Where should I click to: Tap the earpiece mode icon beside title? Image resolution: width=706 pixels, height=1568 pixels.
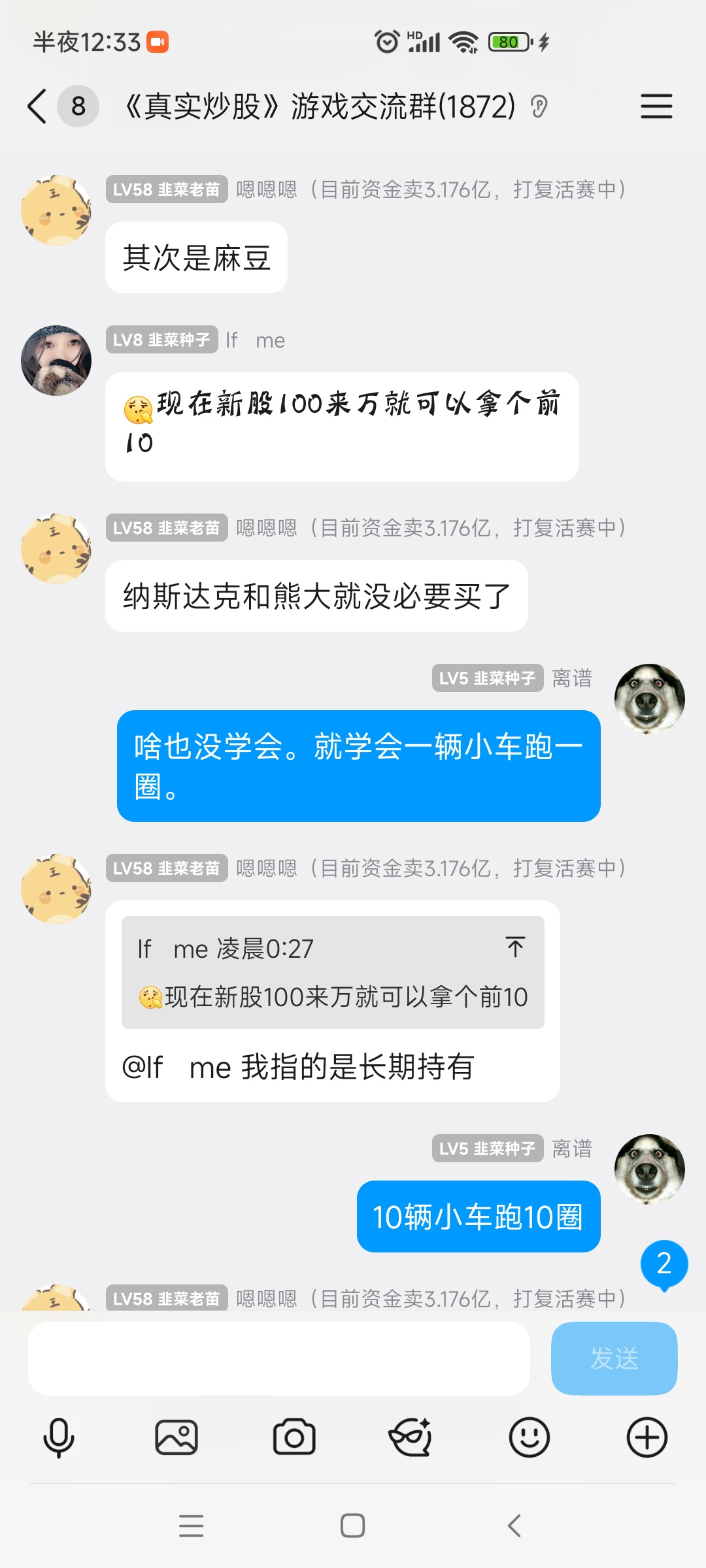tap(539, 106)
